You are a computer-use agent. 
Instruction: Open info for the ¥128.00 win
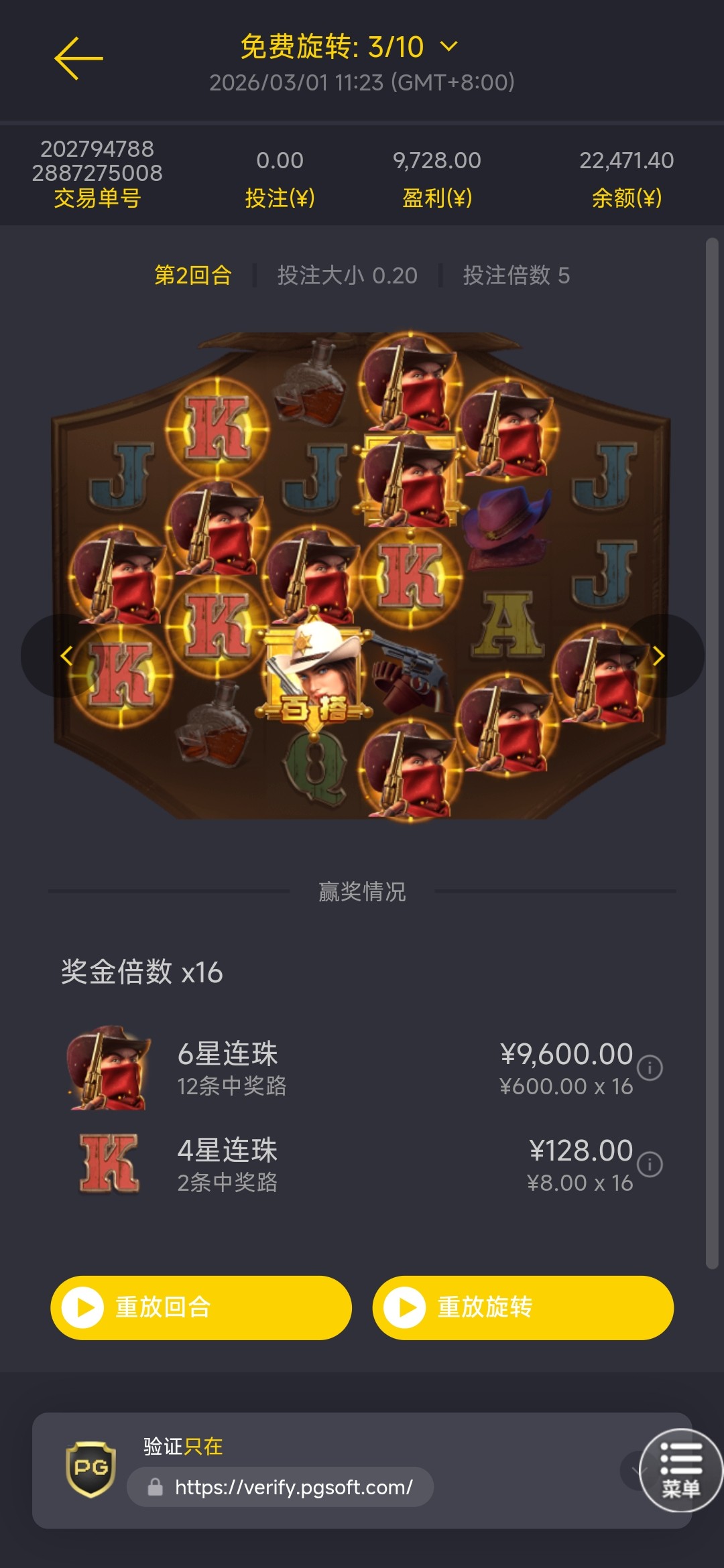(650, 1164)
